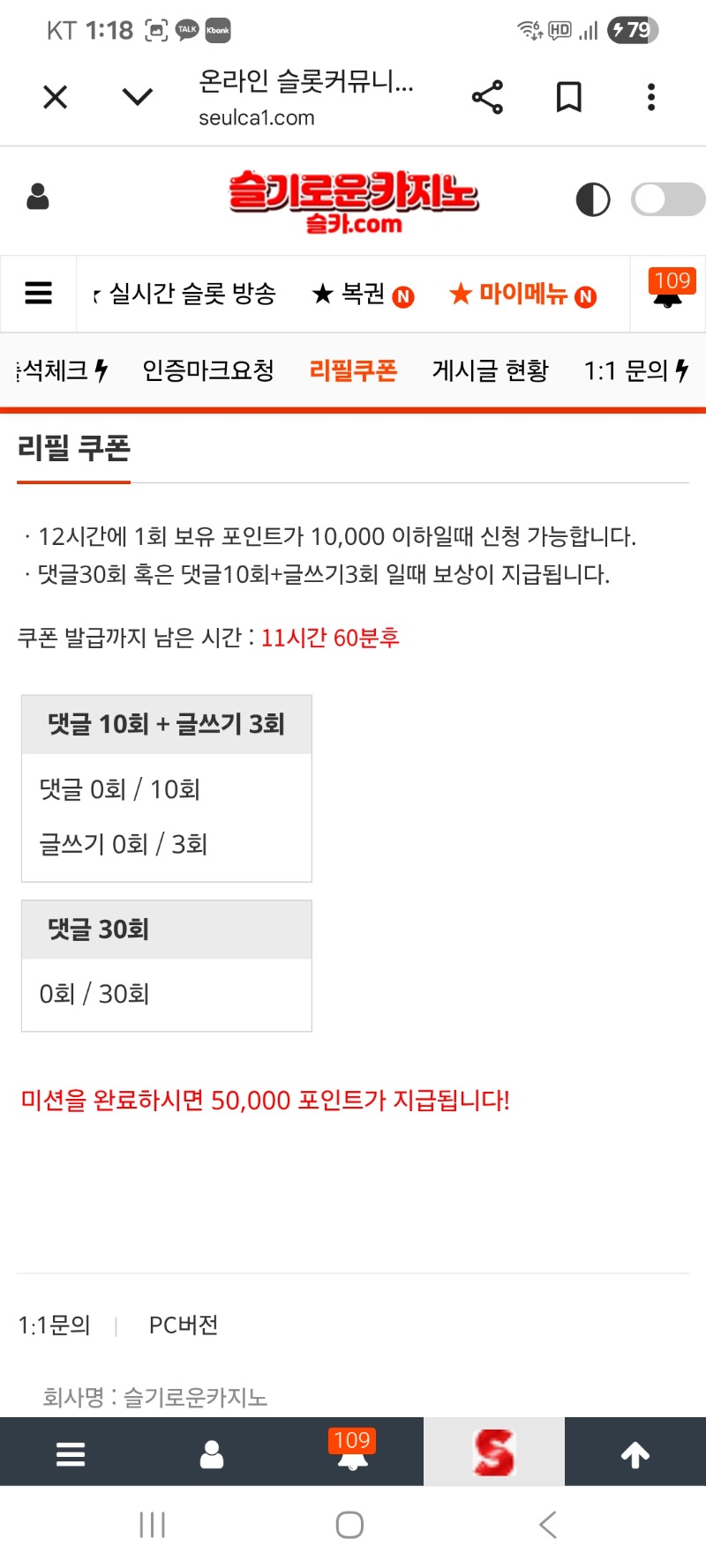706x1568 pixels.
Task: Open the 복권 menu
Action: (362, 294)
